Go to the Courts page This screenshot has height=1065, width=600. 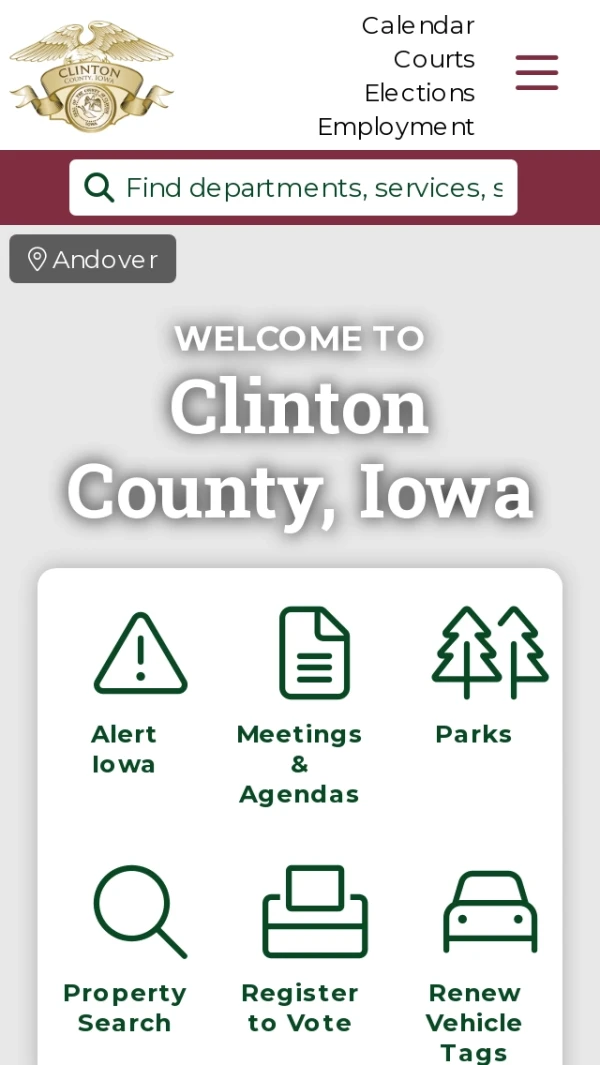point(433,59)
